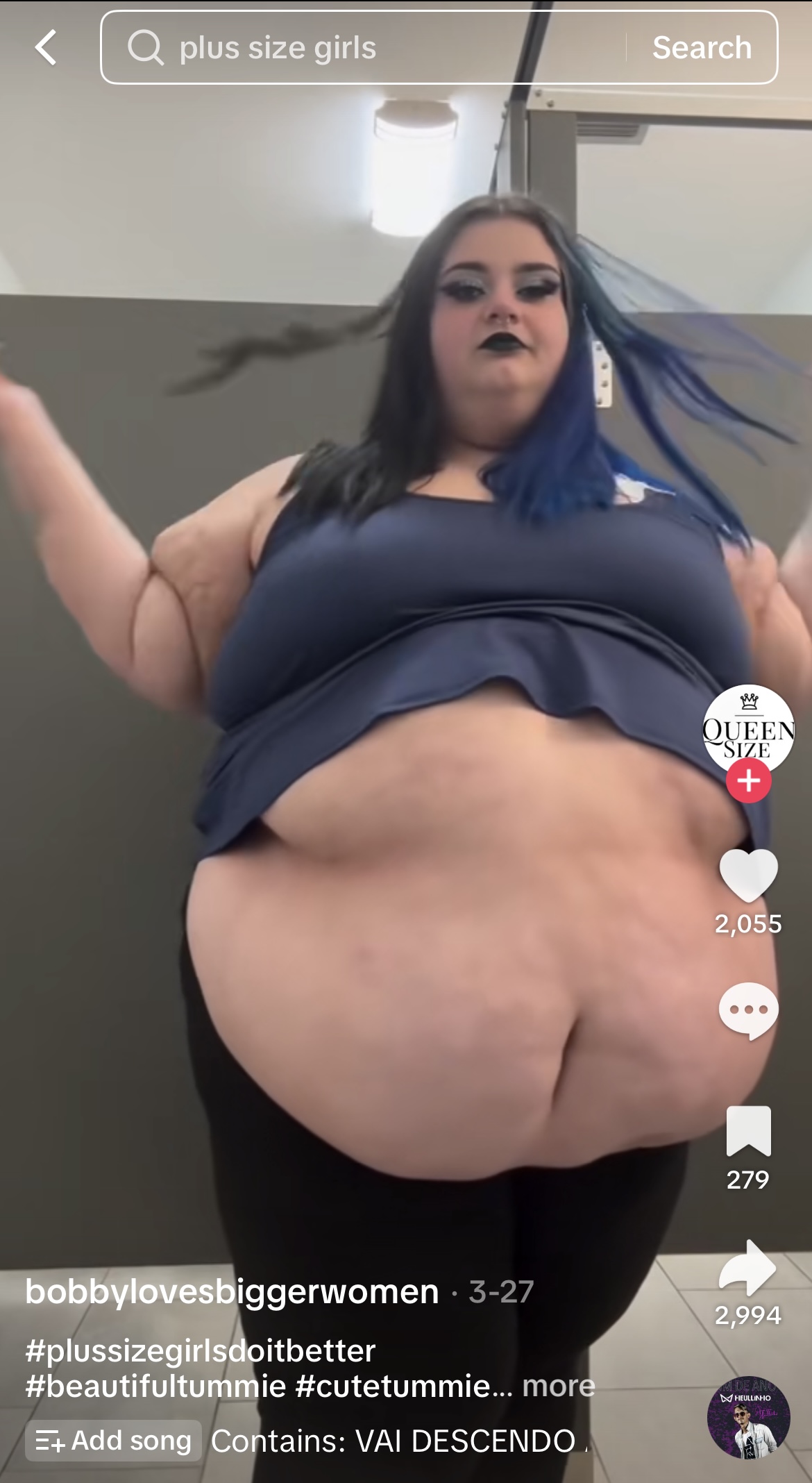
Task: Like this video with the heart
Action: click(x=748, y=875)
